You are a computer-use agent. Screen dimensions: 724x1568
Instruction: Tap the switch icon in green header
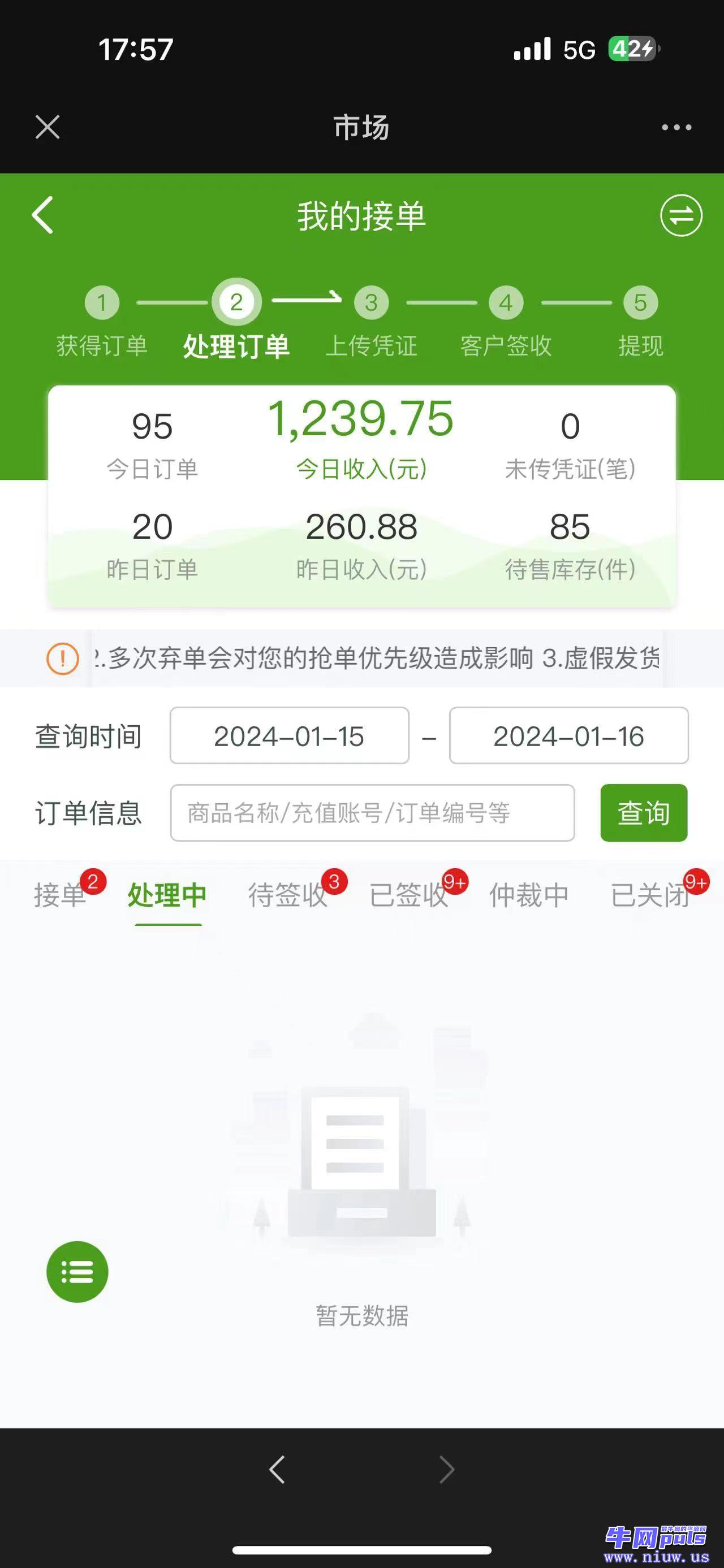pos(681,215)
